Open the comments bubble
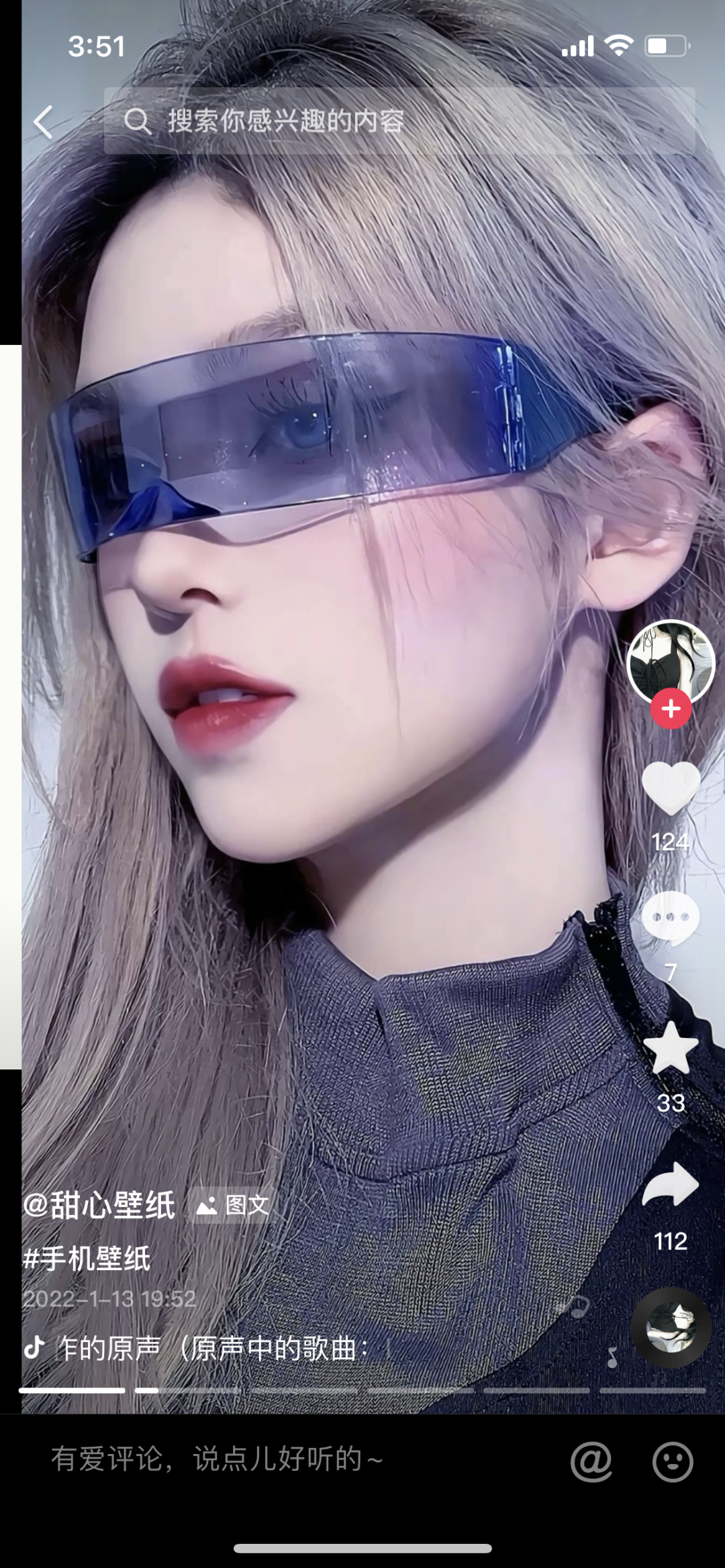Viewport: 725px width, 1568px height. (671, 918)
